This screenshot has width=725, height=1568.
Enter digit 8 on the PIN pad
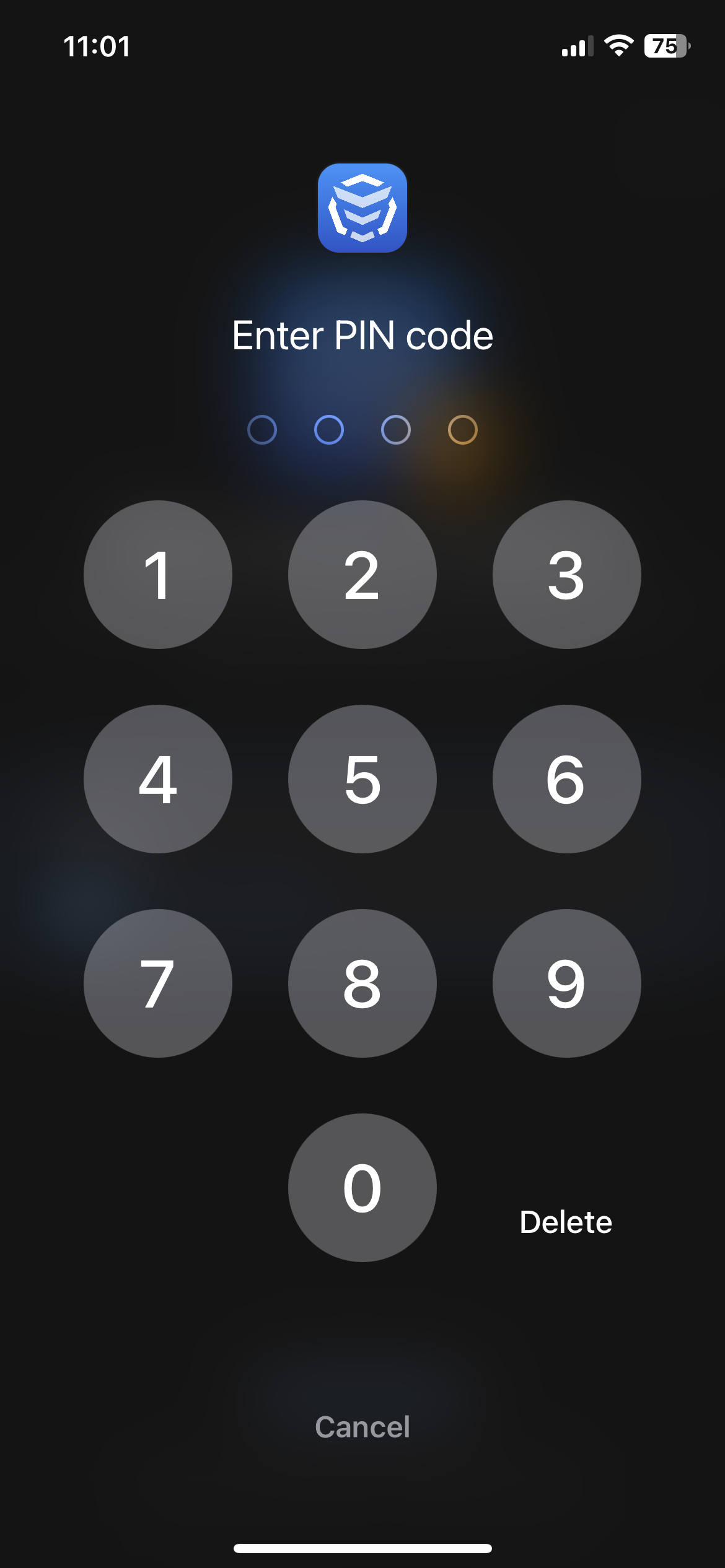[x=362, y=983]
